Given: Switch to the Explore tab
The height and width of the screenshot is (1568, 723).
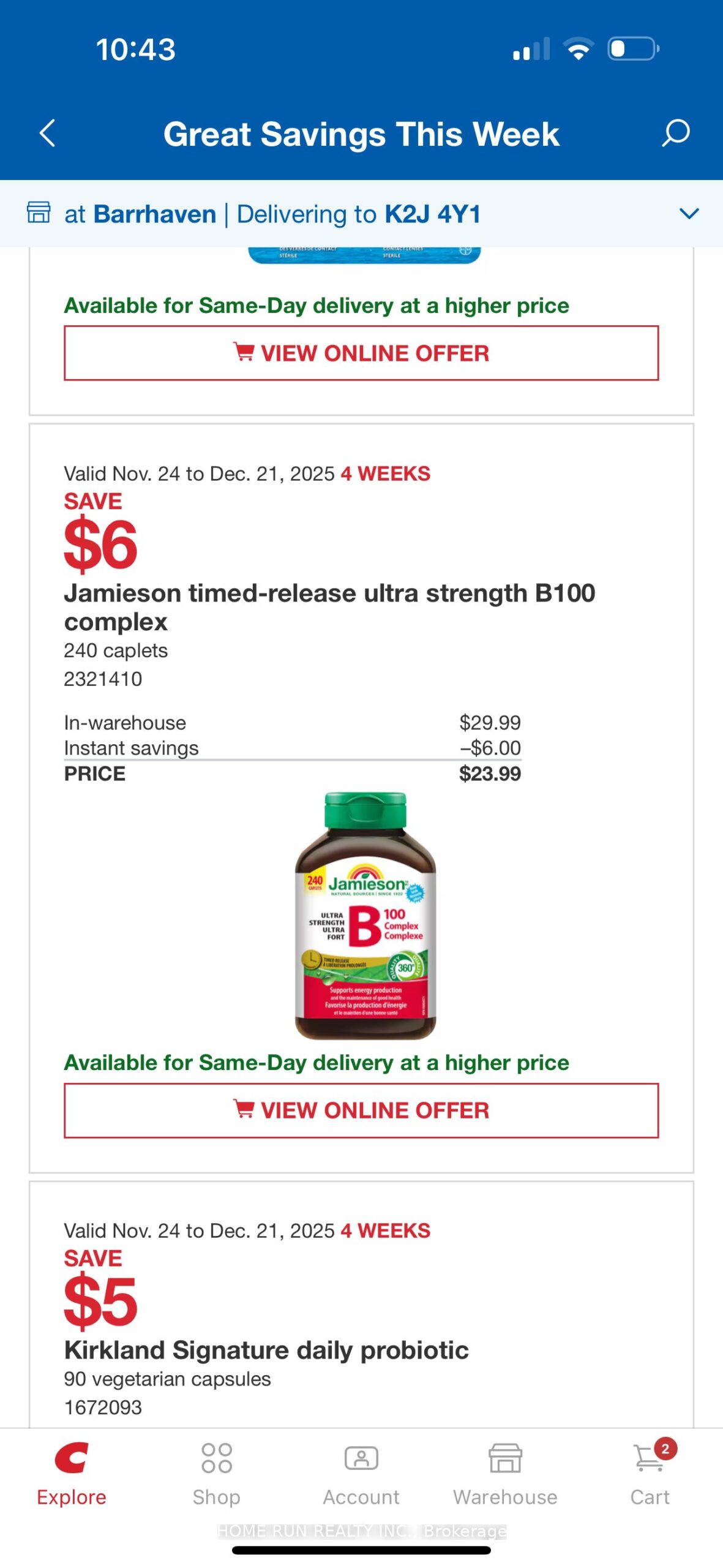Looking at the screenshot, I should click(72, 1474).
